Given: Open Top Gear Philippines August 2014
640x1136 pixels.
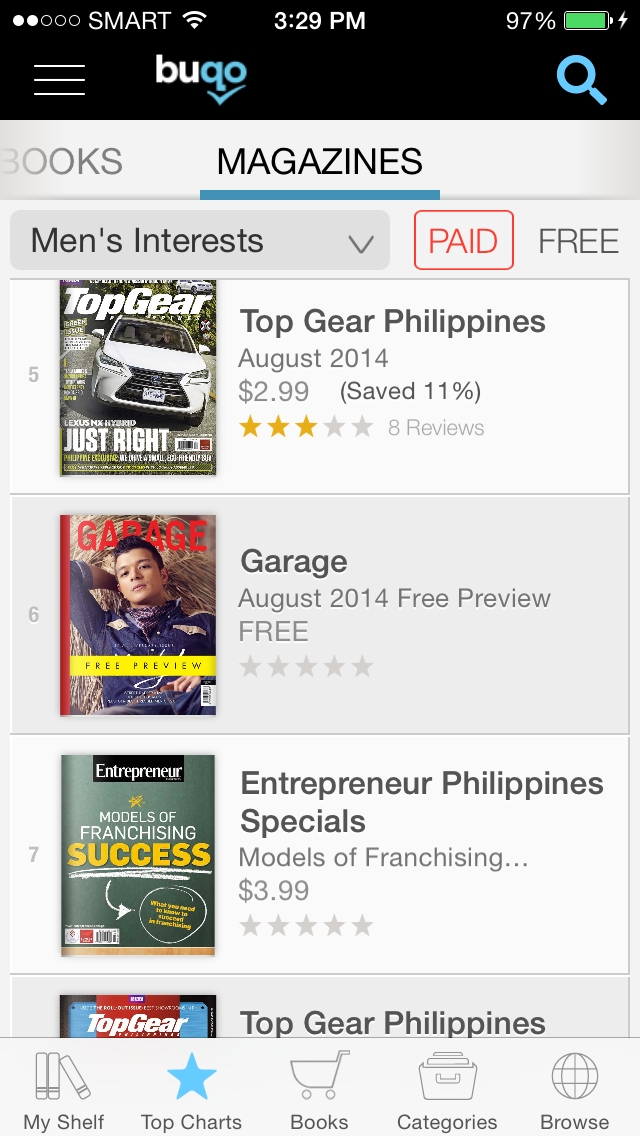Looking at the screenshot, I should coord(320,386).
